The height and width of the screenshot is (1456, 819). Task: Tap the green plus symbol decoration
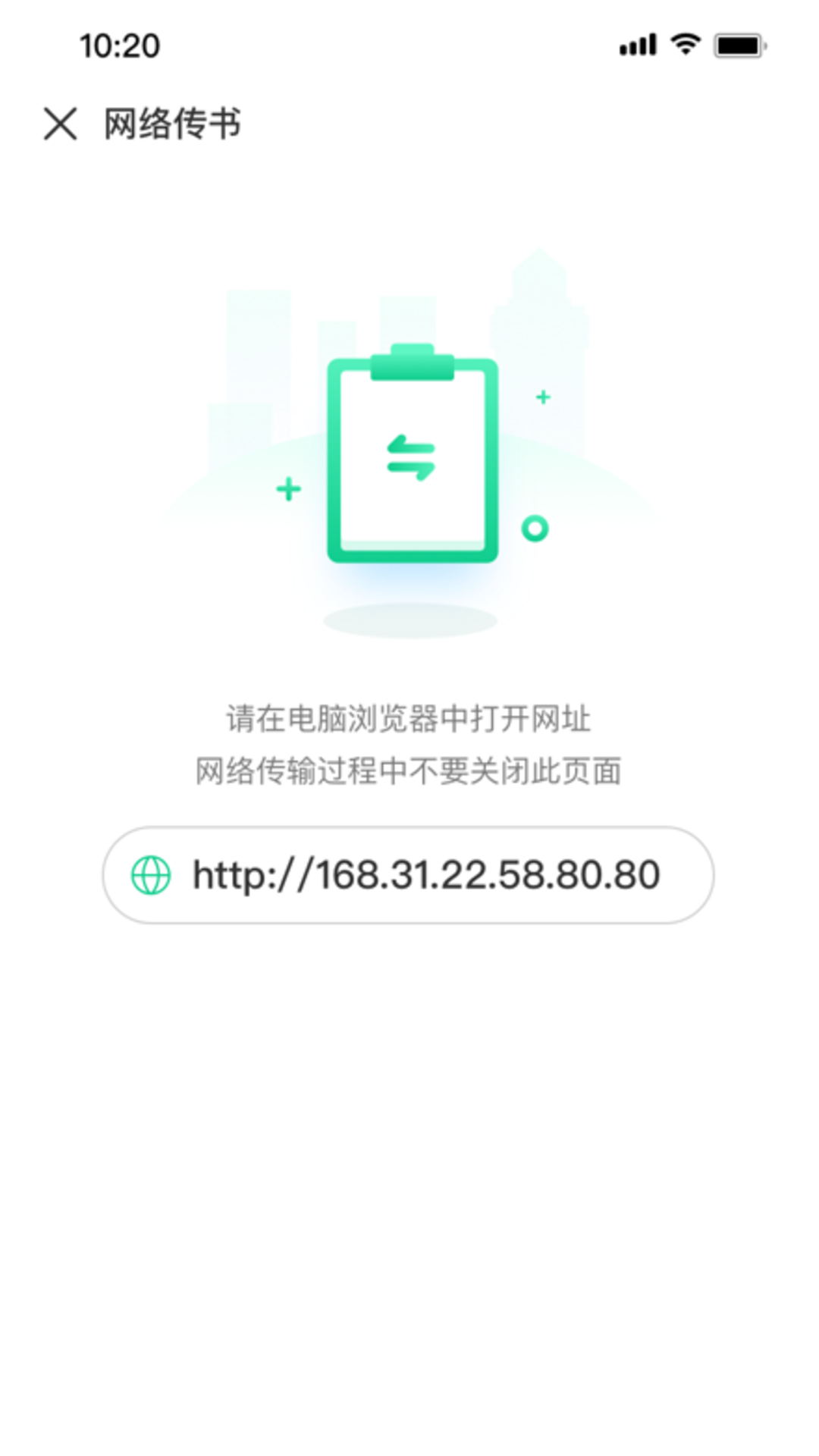[x=288, y=489]
